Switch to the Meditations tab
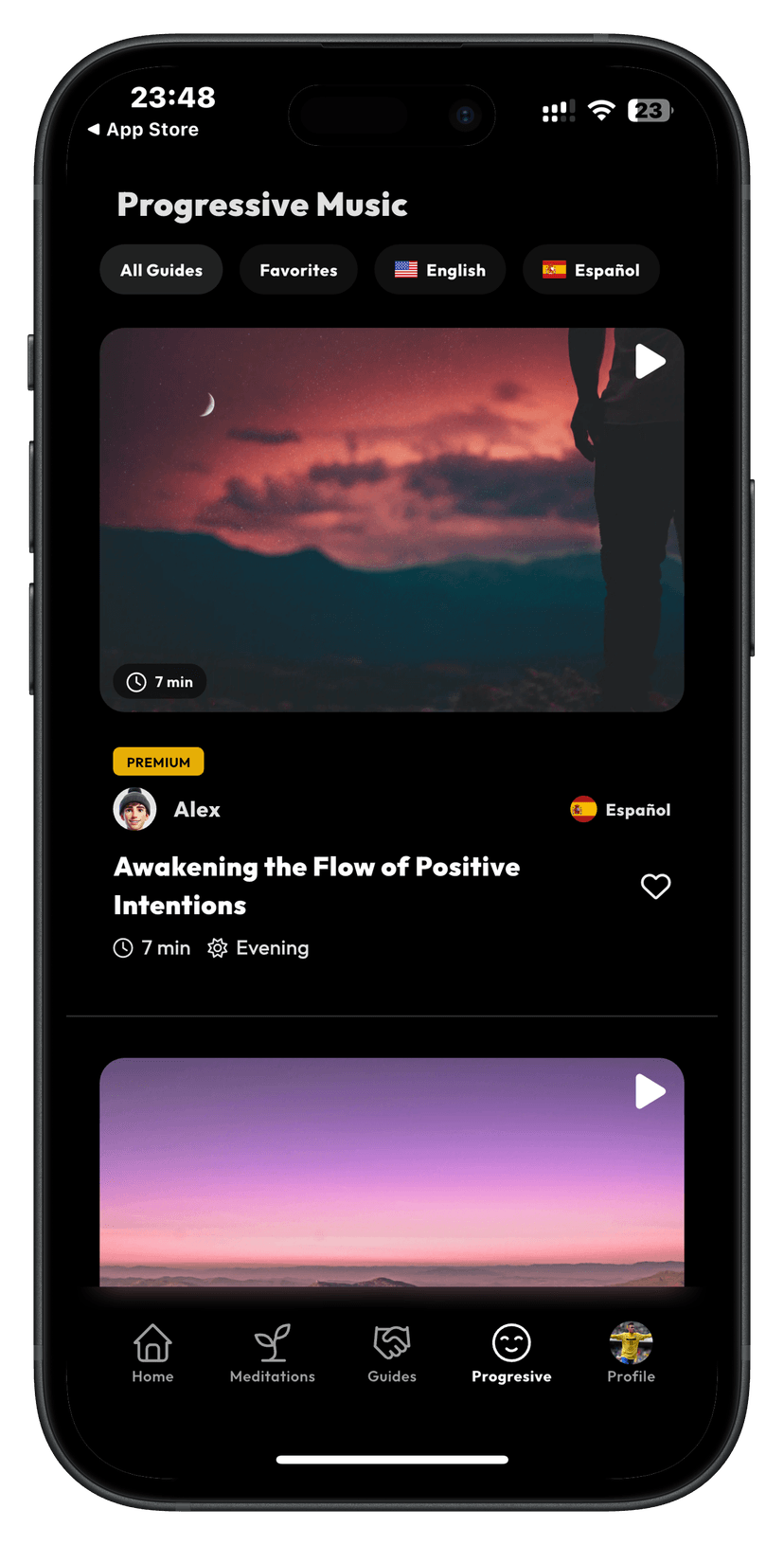 click(273, 1353)
